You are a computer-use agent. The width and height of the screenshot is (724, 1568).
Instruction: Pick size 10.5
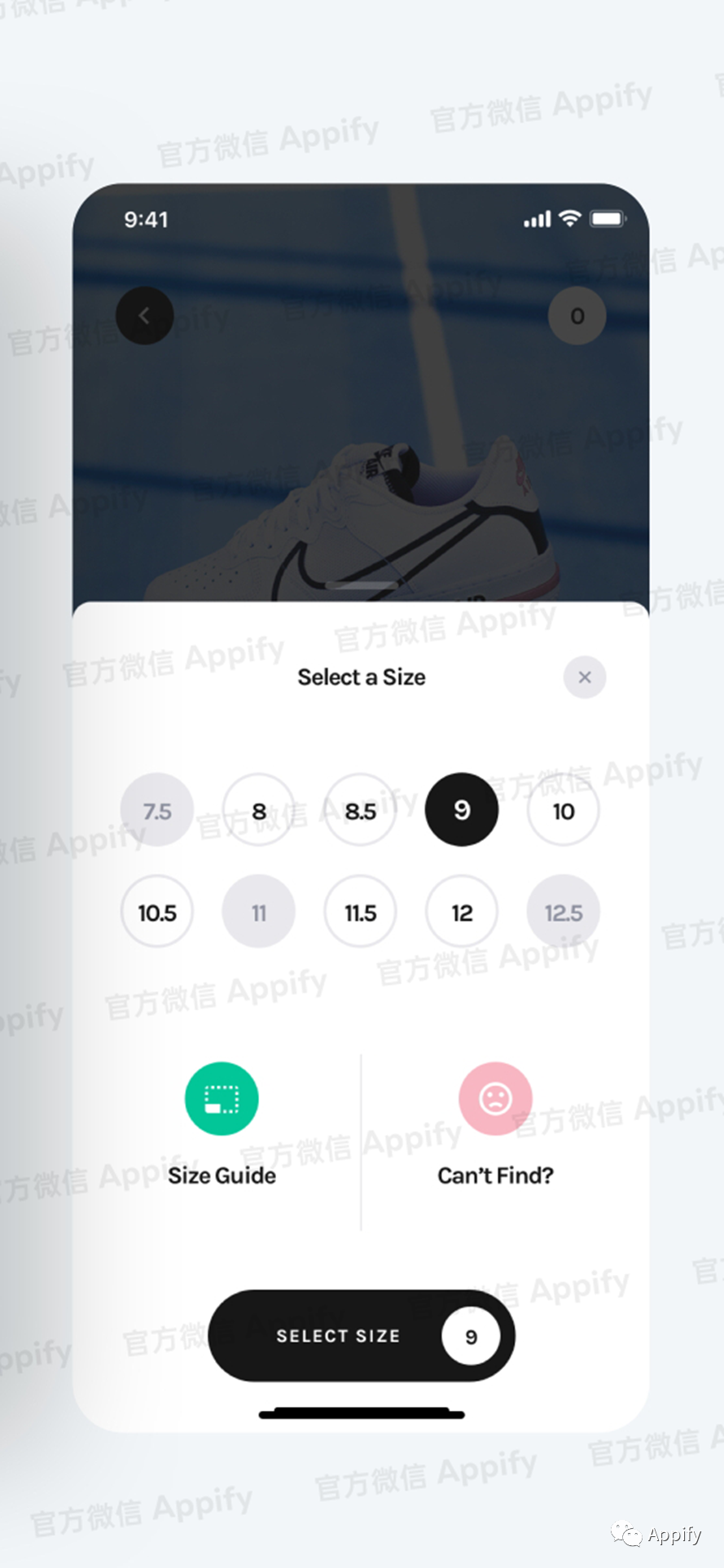click(157, 912)
